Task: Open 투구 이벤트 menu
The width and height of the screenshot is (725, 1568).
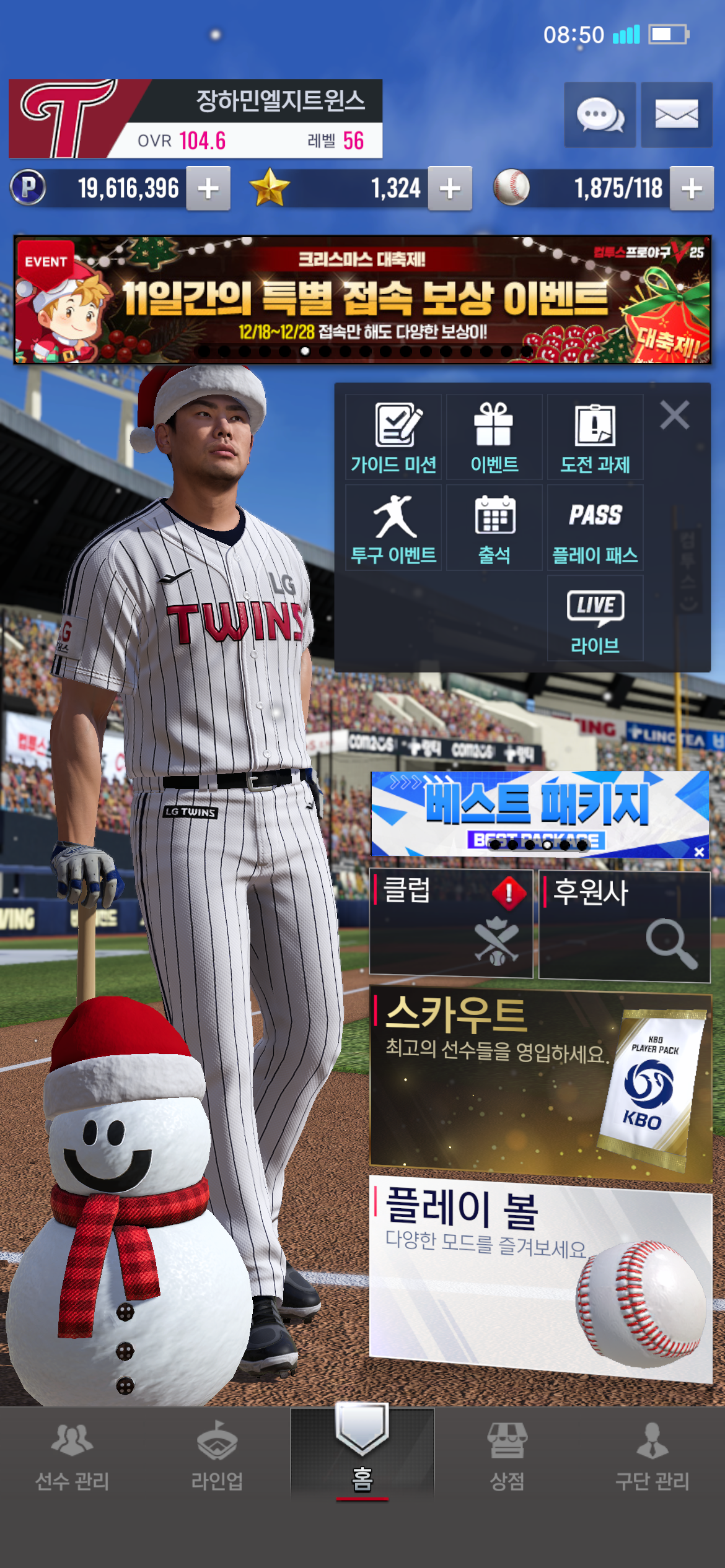Action: (x=393, y=528)
